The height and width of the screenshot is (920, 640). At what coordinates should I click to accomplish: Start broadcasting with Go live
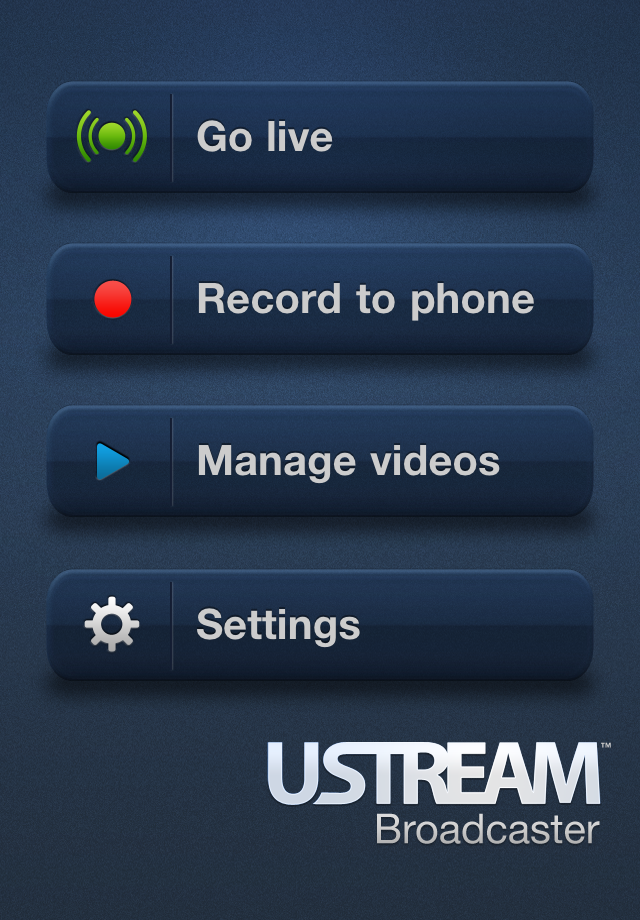pyautogui.click(x=320, y=137)
